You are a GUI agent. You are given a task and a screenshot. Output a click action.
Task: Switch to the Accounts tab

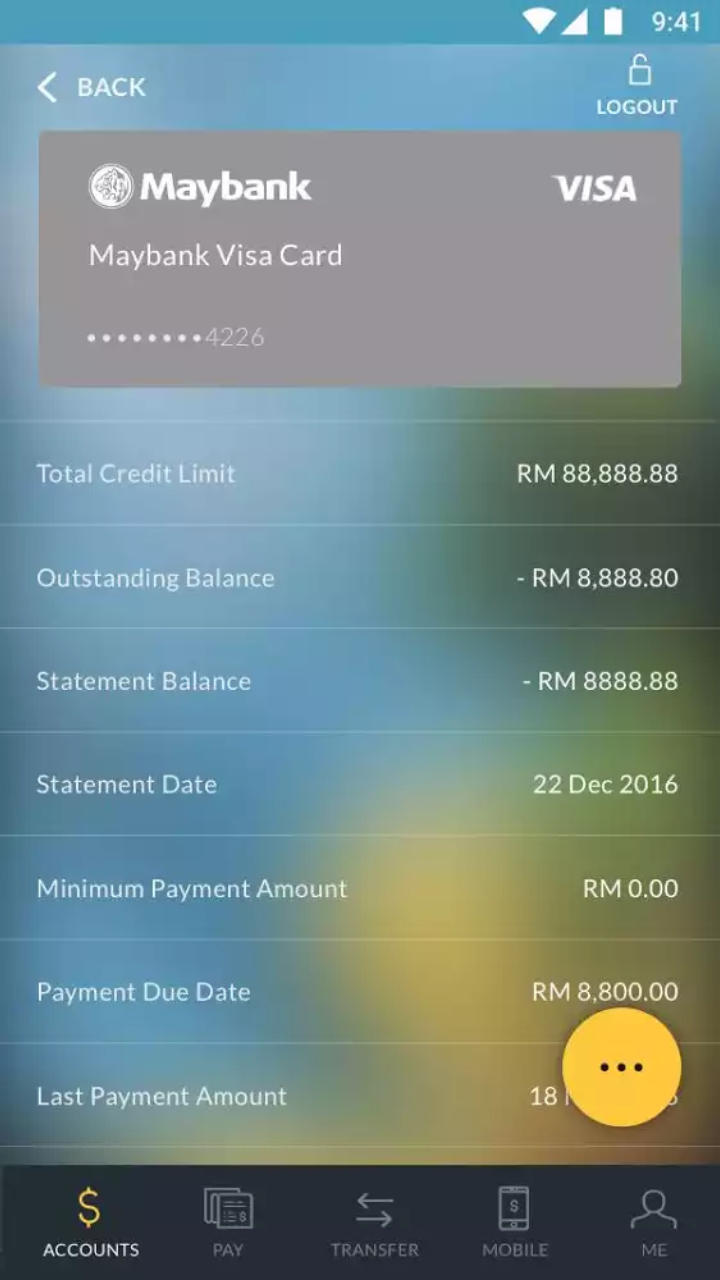coord(90,1222)
